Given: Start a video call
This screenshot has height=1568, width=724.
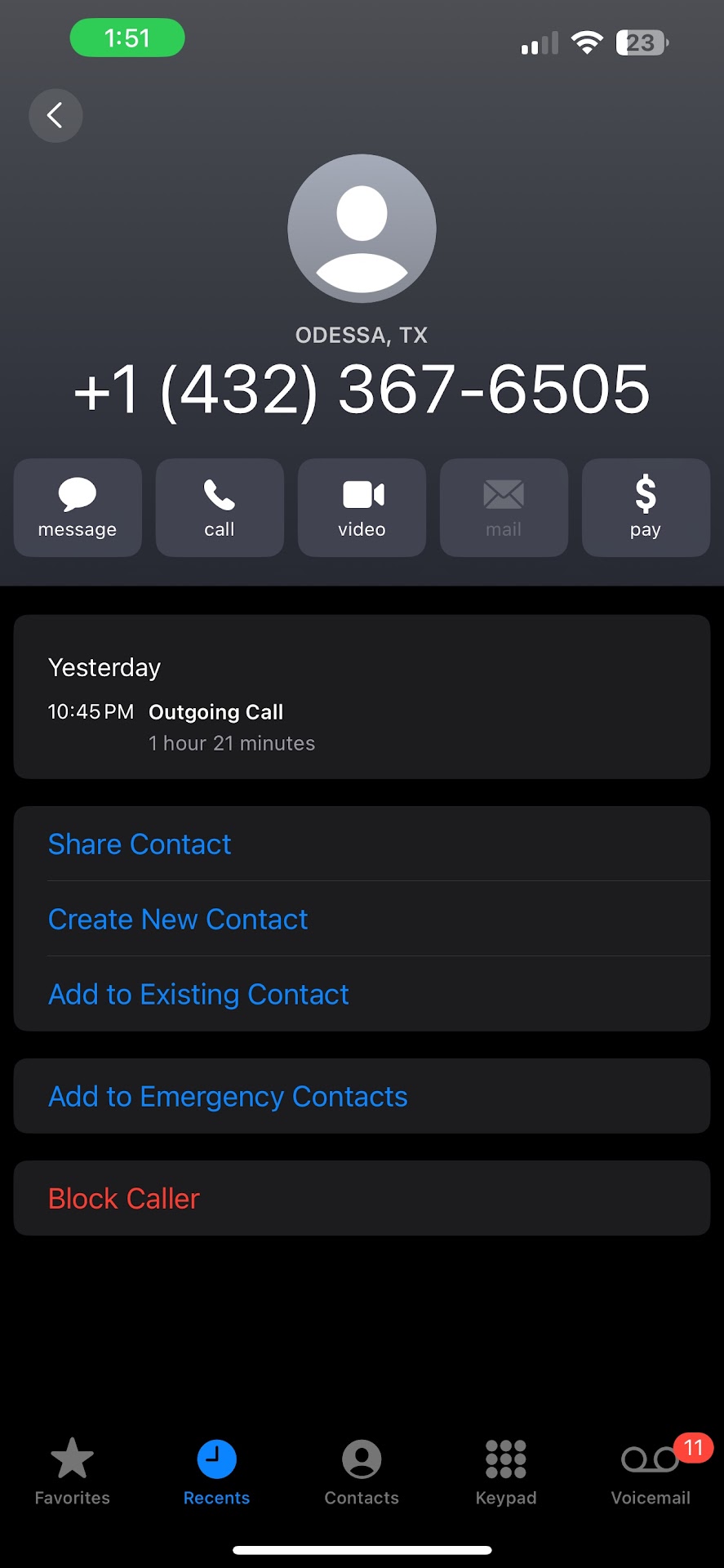Looking at the screenshot, I should [x=362, y=507].
